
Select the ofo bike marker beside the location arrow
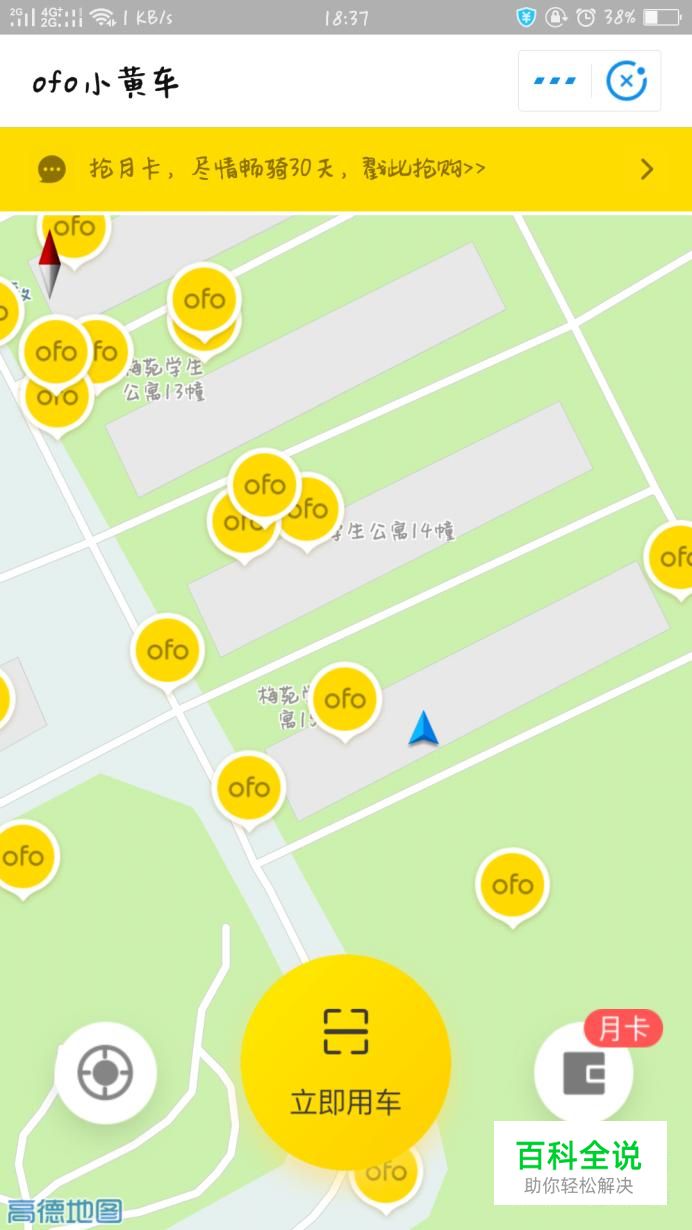click(345, 698)
